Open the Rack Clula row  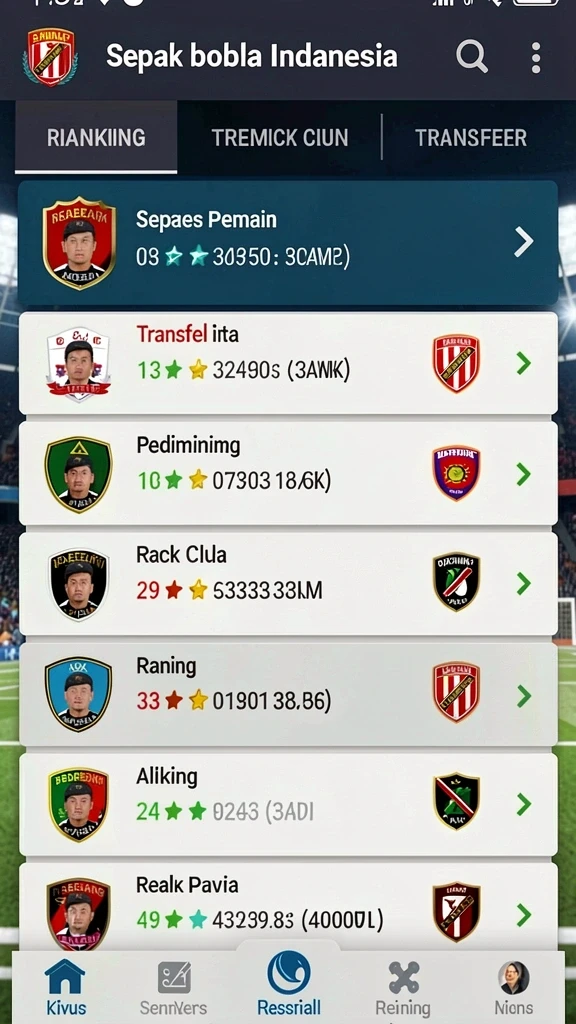pos(288,583)
